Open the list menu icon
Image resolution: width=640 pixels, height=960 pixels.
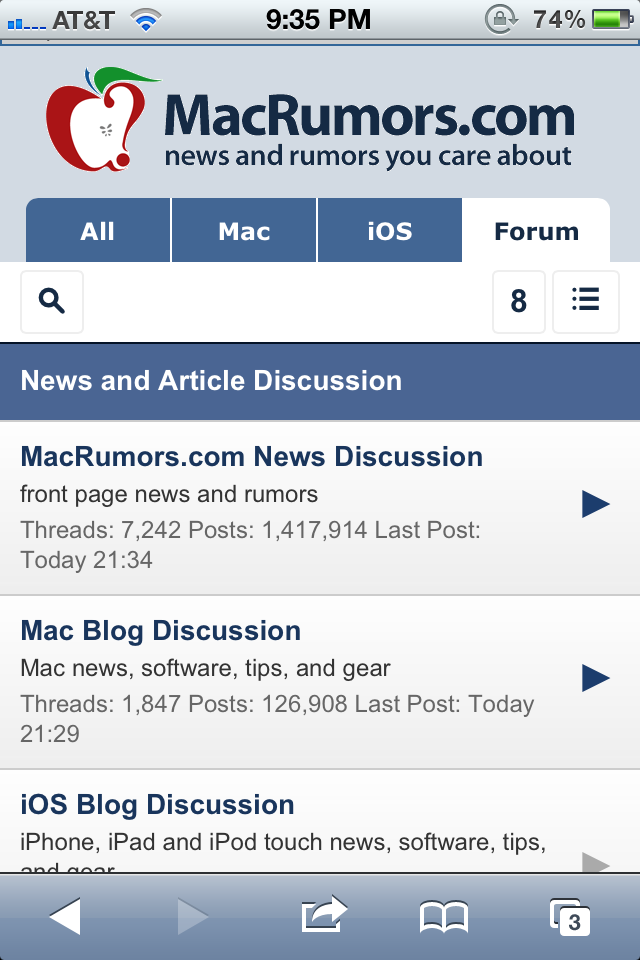coord(585,302)
